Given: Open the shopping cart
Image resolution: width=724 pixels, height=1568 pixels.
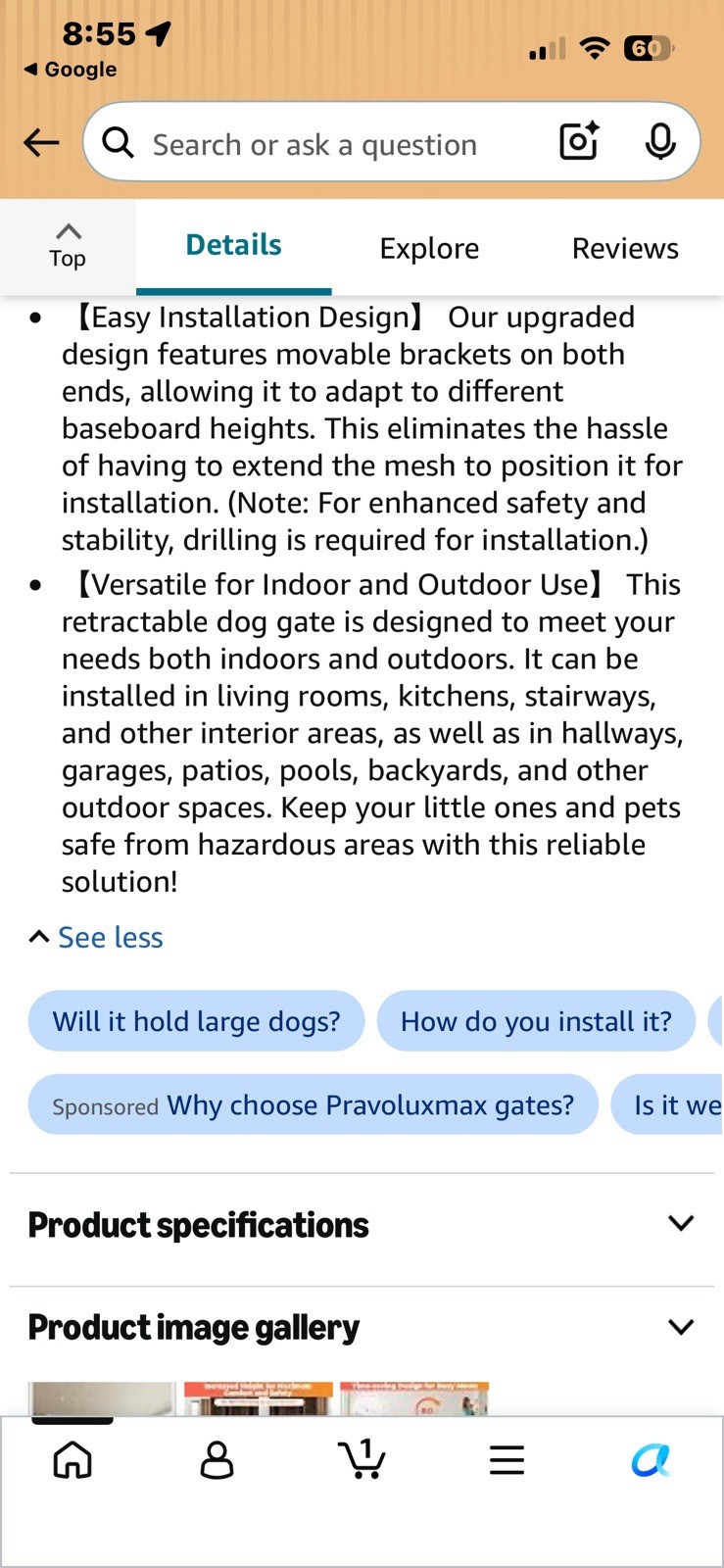Looking at the screenshot, I should coord(362,1458).
